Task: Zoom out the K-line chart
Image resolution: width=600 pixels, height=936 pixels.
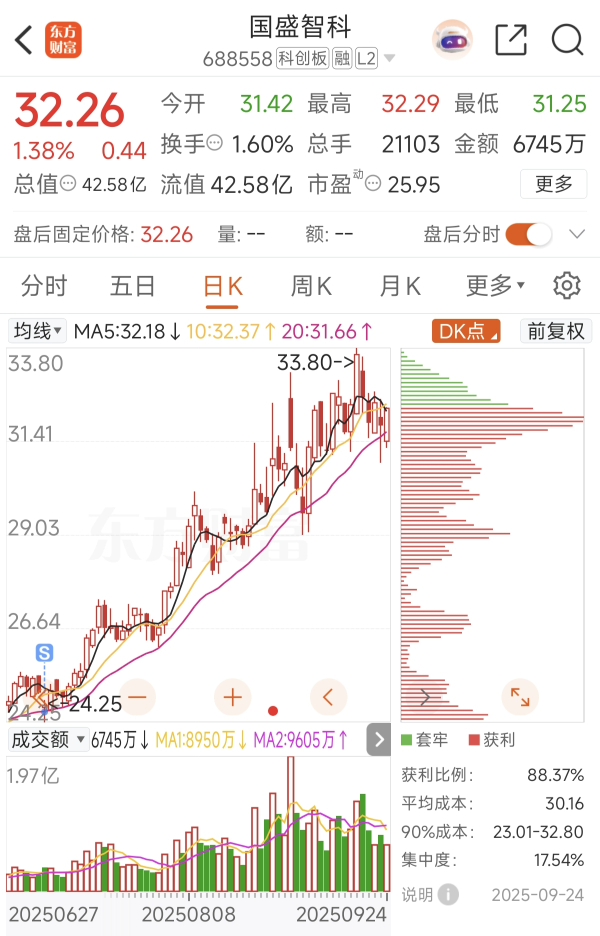Action: (x=137, y=696)
